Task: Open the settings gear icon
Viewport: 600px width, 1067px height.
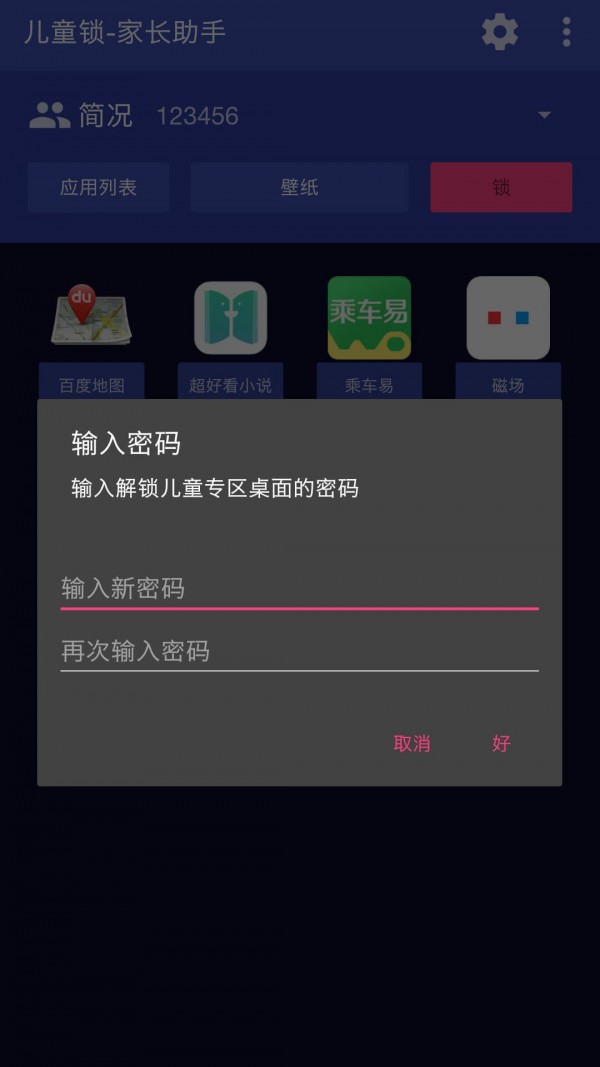Action: click(x=500, y=32)
